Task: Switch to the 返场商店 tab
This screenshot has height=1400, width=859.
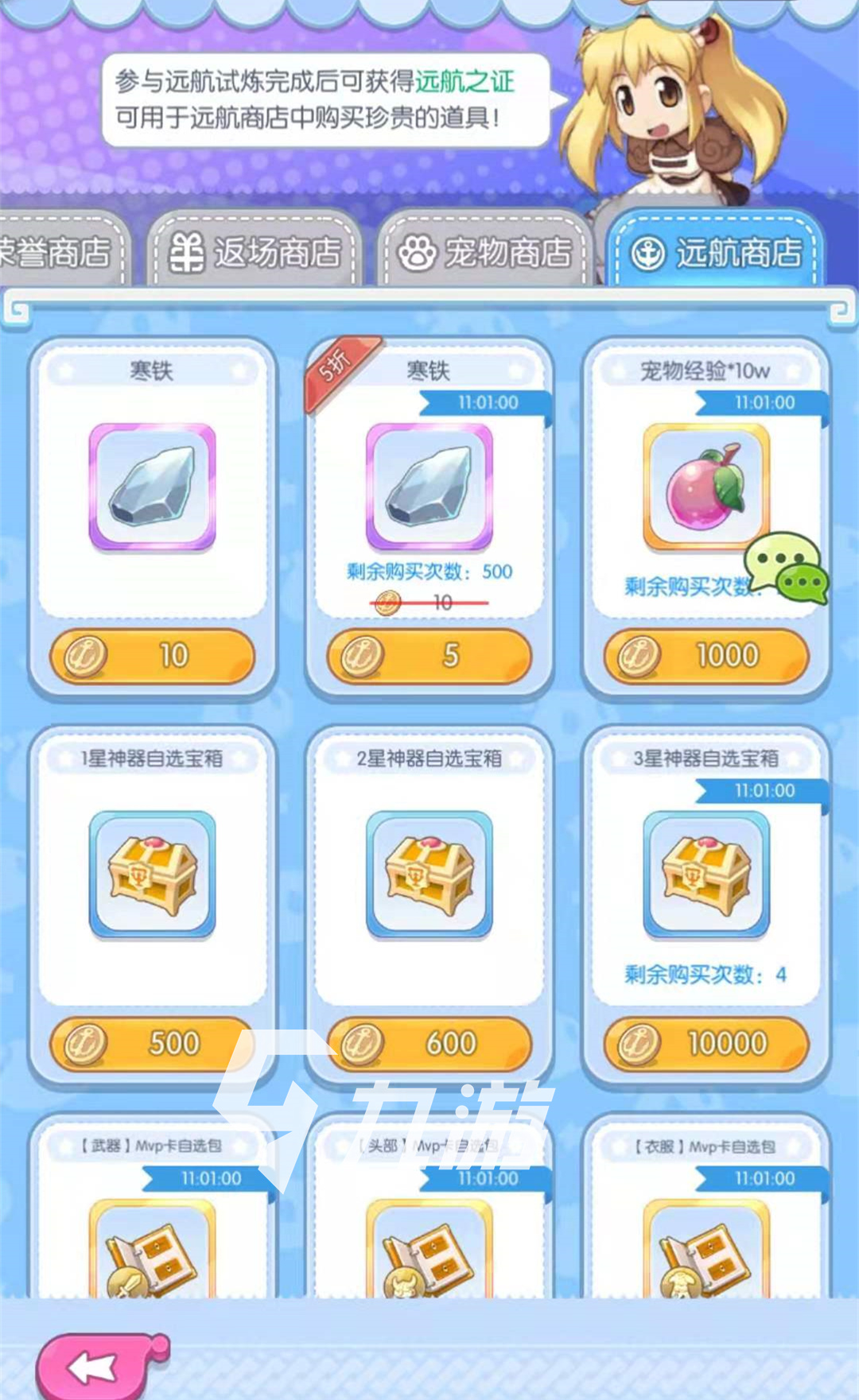Action: coord(255,253)
